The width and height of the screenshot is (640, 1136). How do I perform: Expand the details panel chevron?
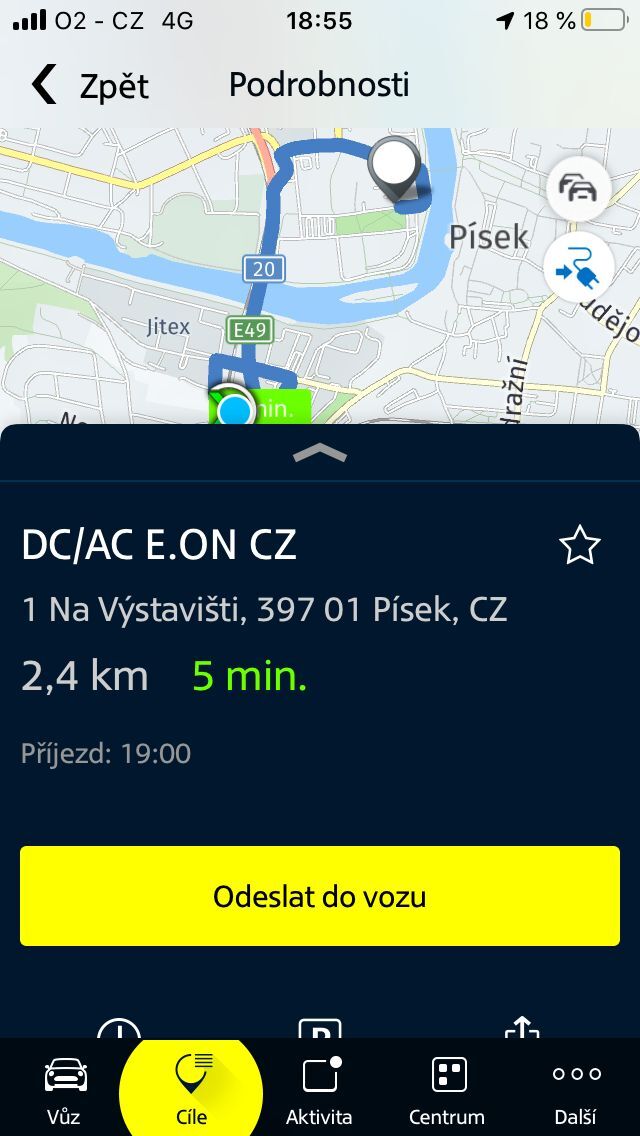click(x=320, y=454)
